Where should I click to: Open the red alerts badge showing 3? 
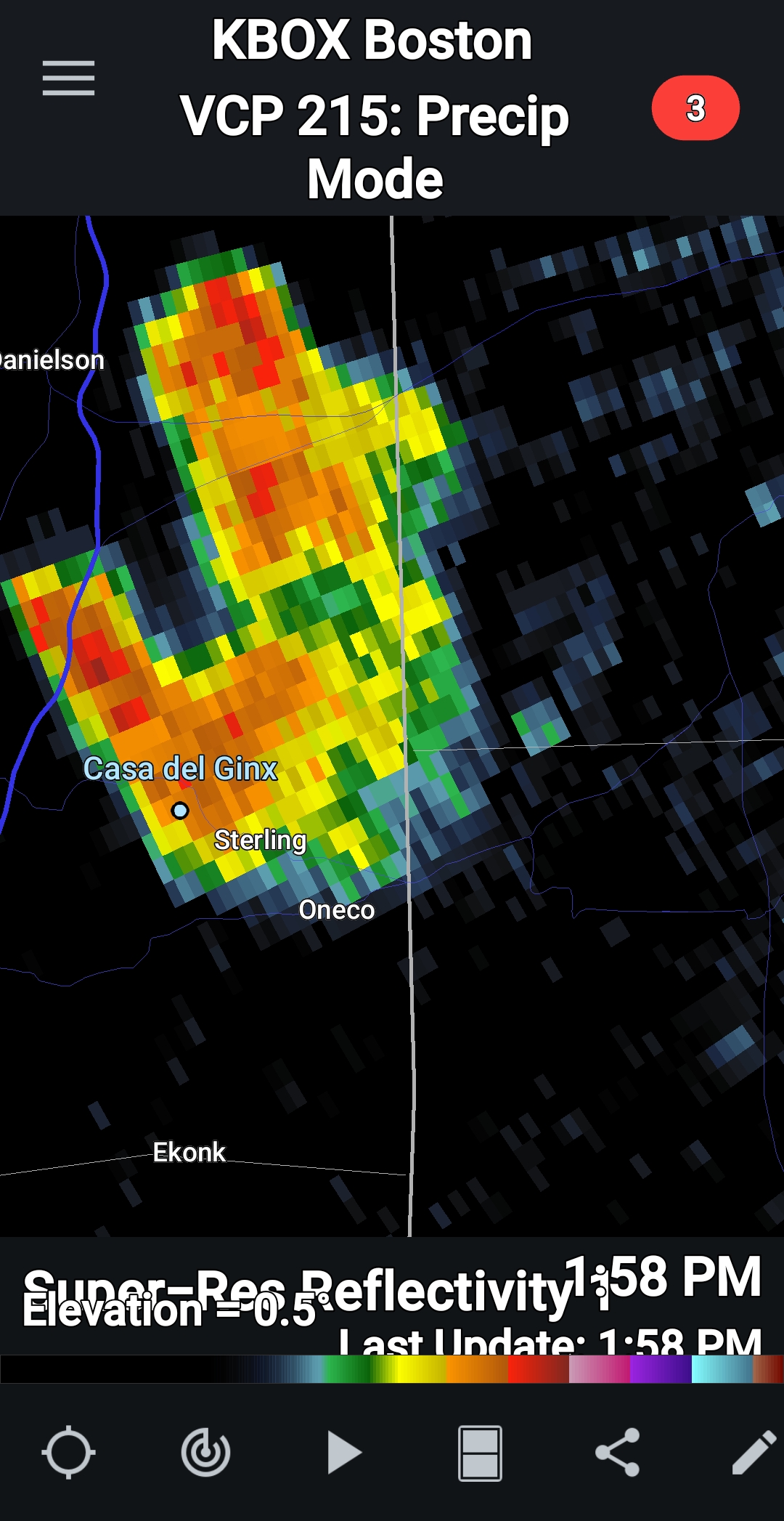[695, 108]
